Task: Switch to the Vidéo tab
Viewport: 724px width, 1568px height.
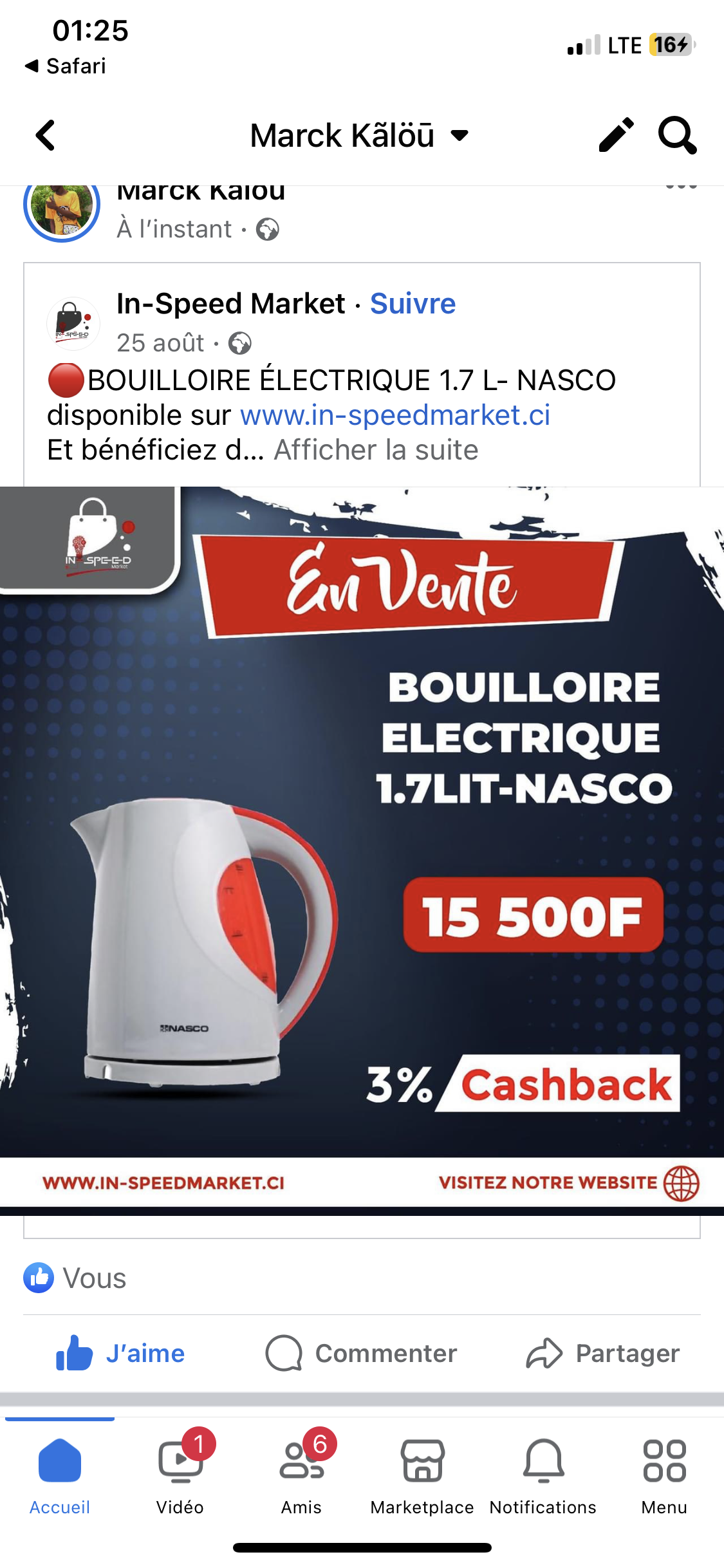Action: [x=180, y=1474]
